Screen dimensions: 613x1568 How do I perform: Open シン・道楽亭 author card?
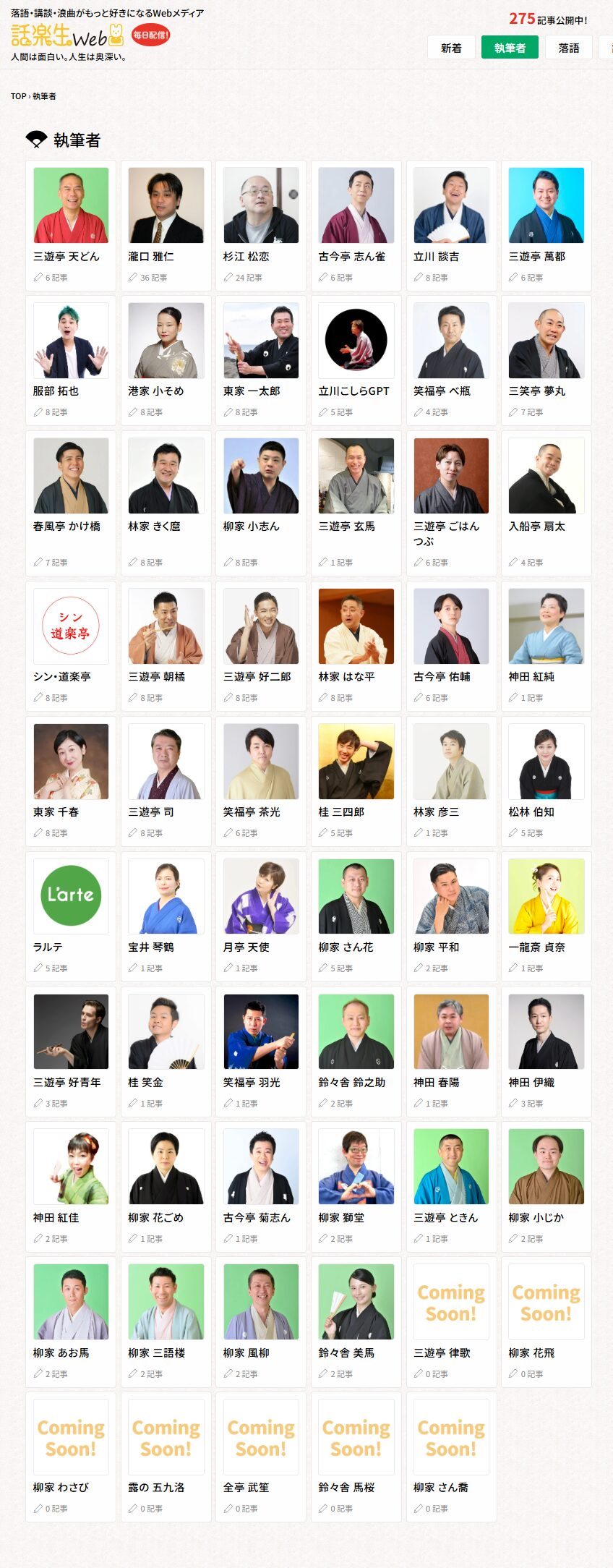pos(71,645)
